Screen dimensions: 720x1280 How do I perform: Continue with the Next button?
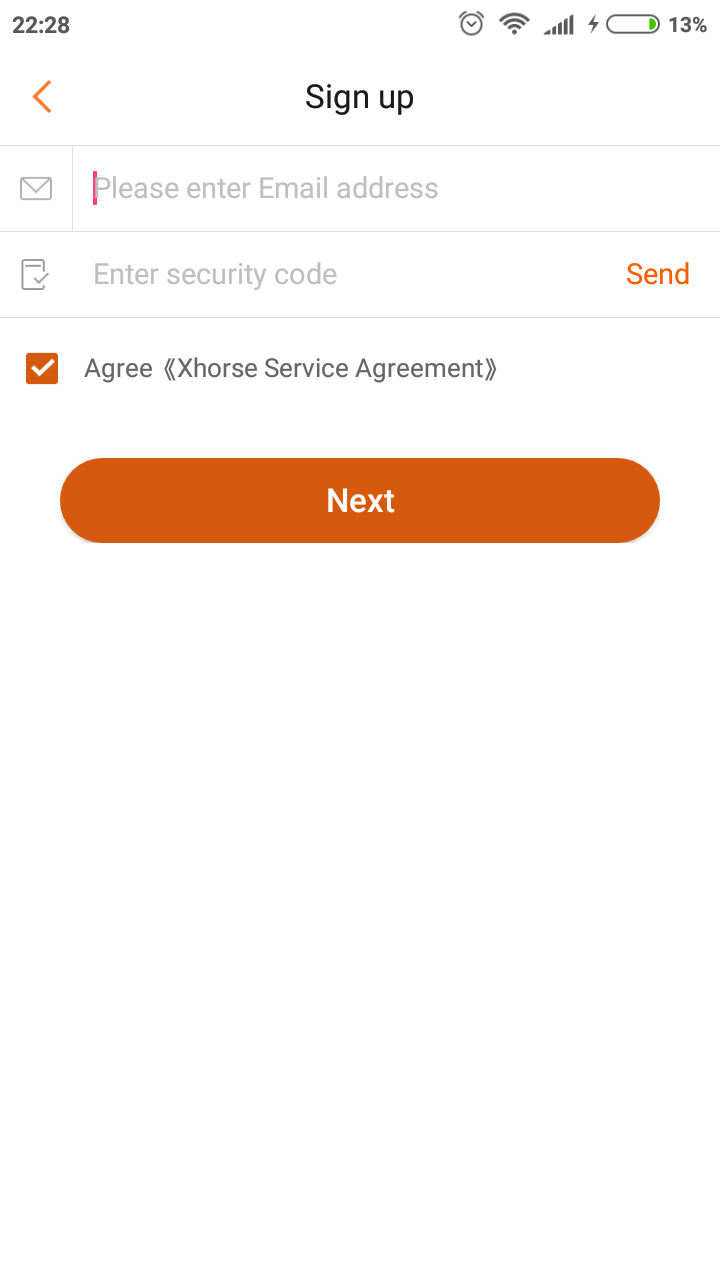coord(360,500)
